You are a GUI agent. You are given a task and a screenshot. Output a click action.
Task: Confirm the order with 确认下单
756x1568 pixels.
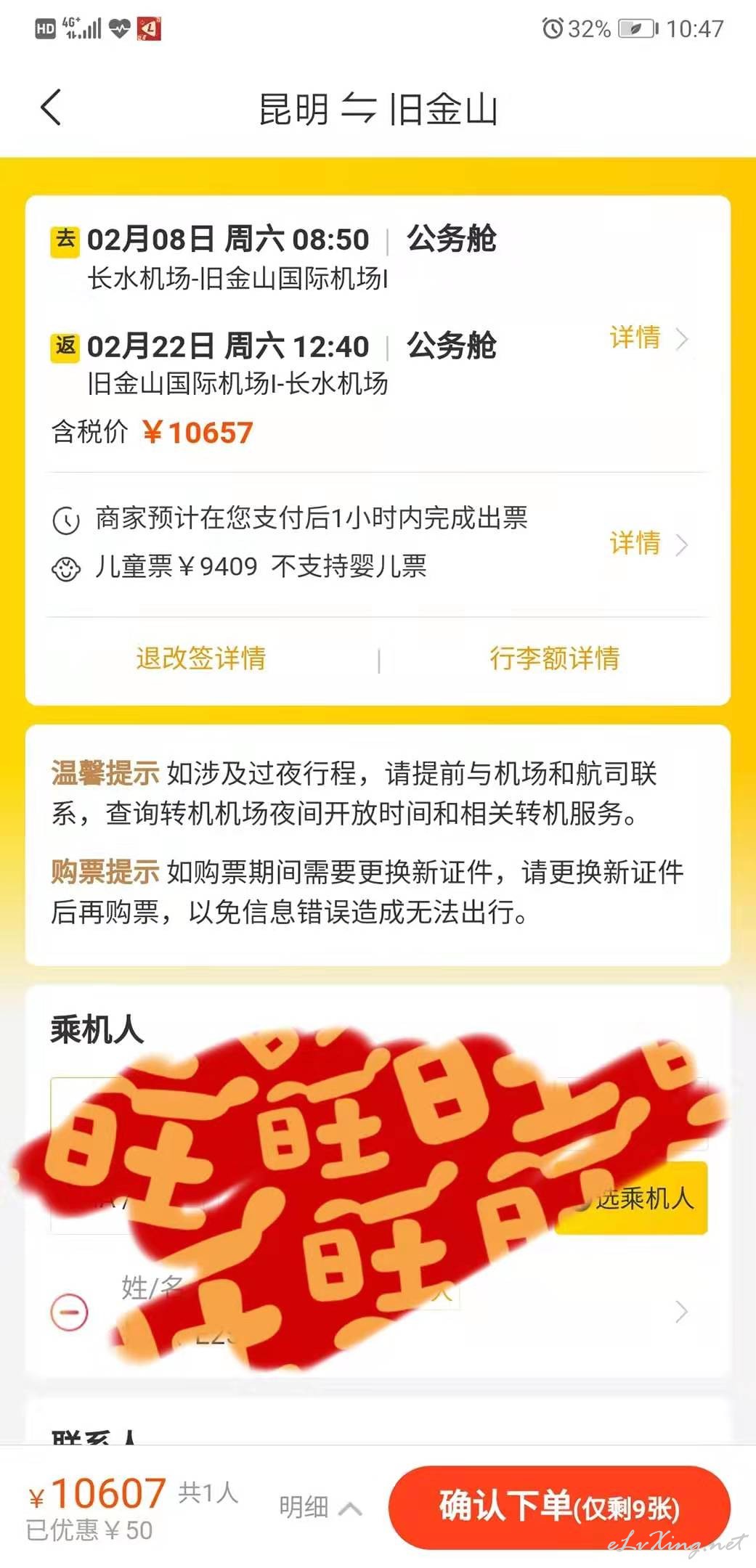click(559, 1508)
